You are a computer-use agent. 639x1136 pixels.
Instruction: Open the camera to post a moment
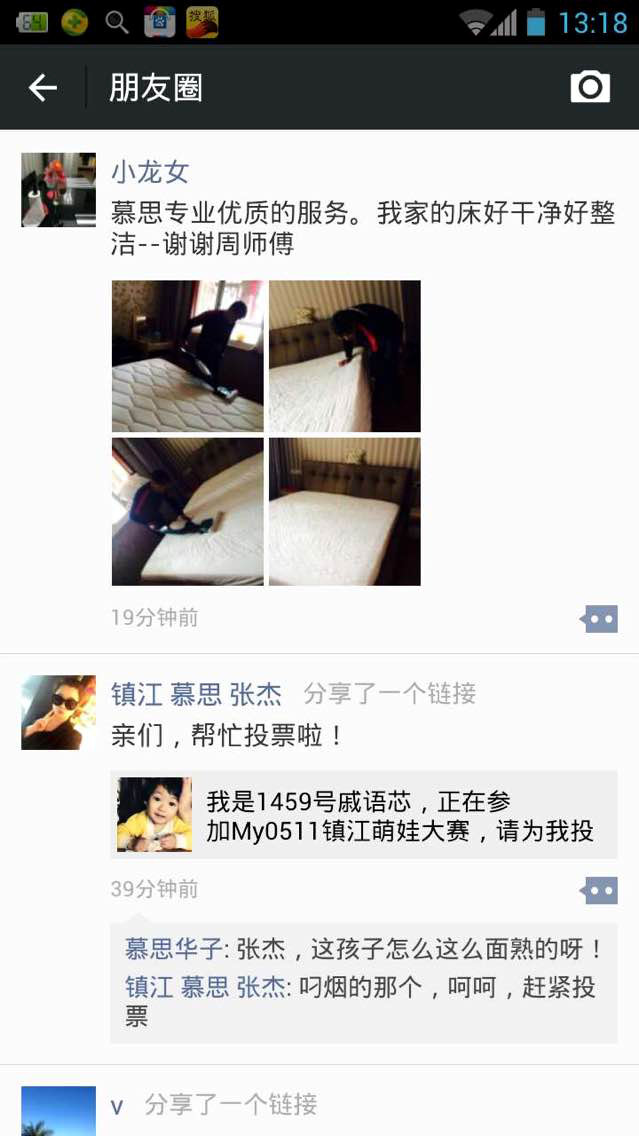coord(590,87)
